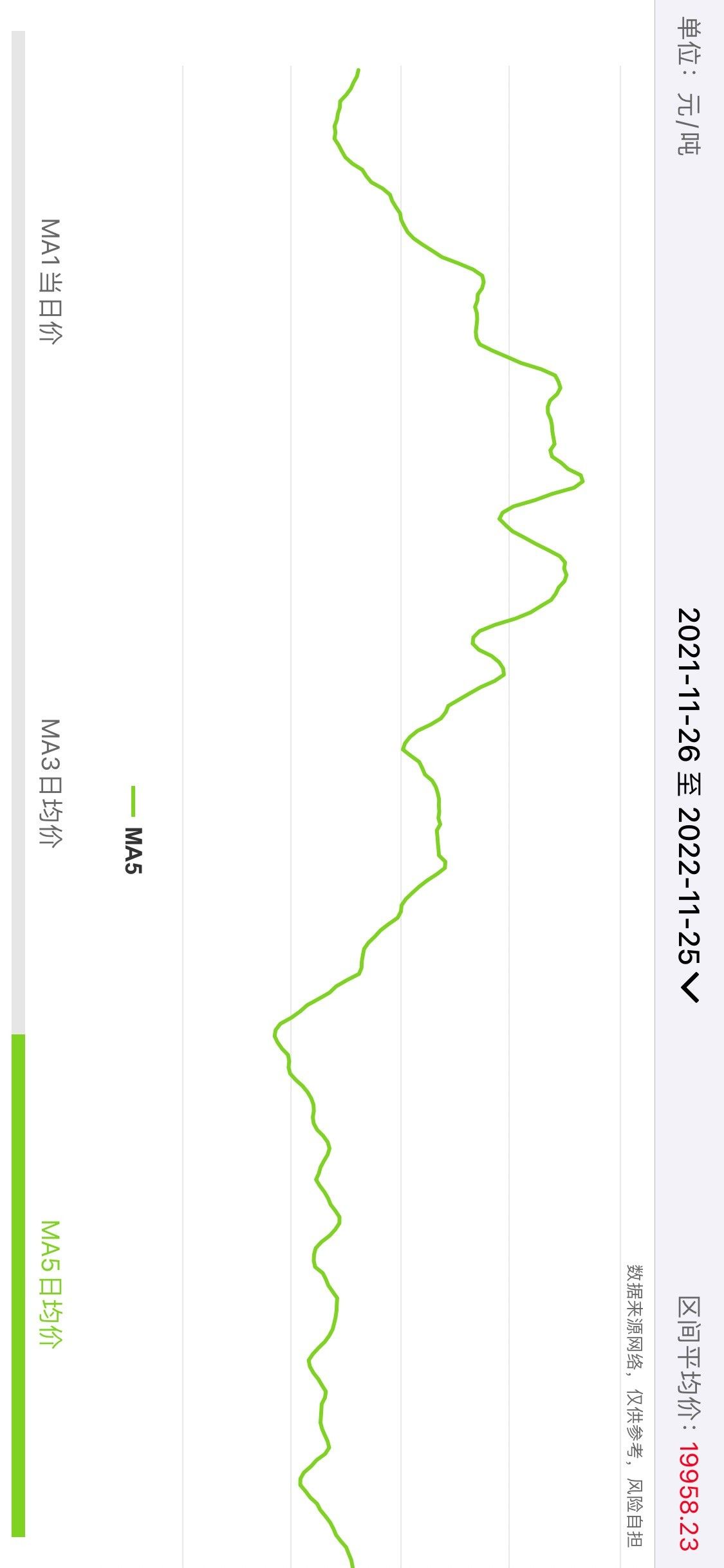
Task: Toggle the MA5 legend series
Action: [133, 832]
